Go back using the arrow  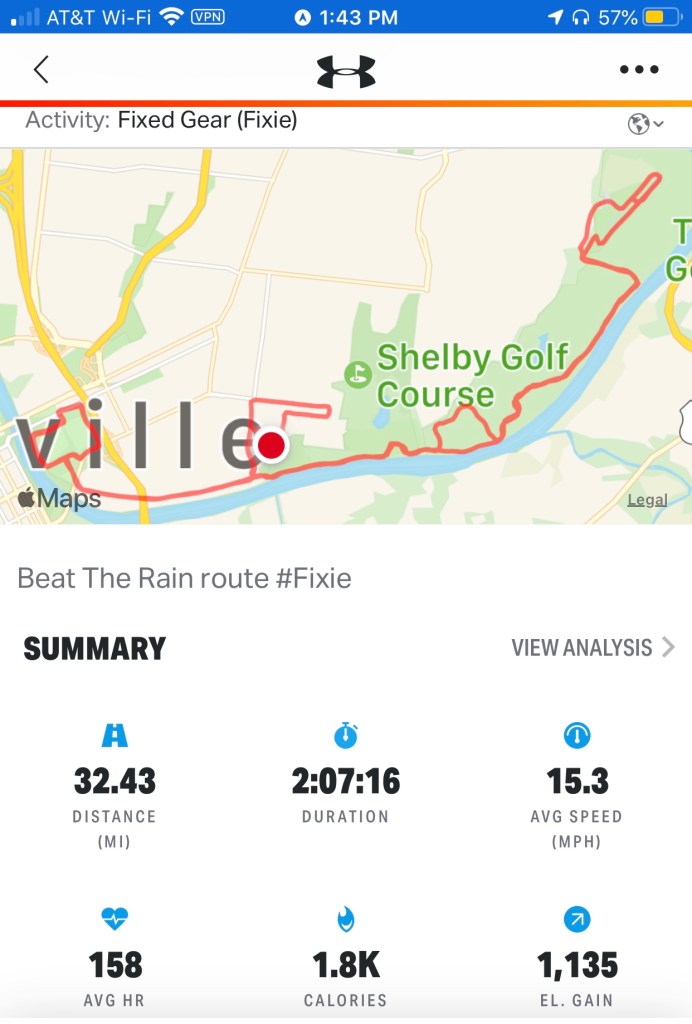point(41,70)
